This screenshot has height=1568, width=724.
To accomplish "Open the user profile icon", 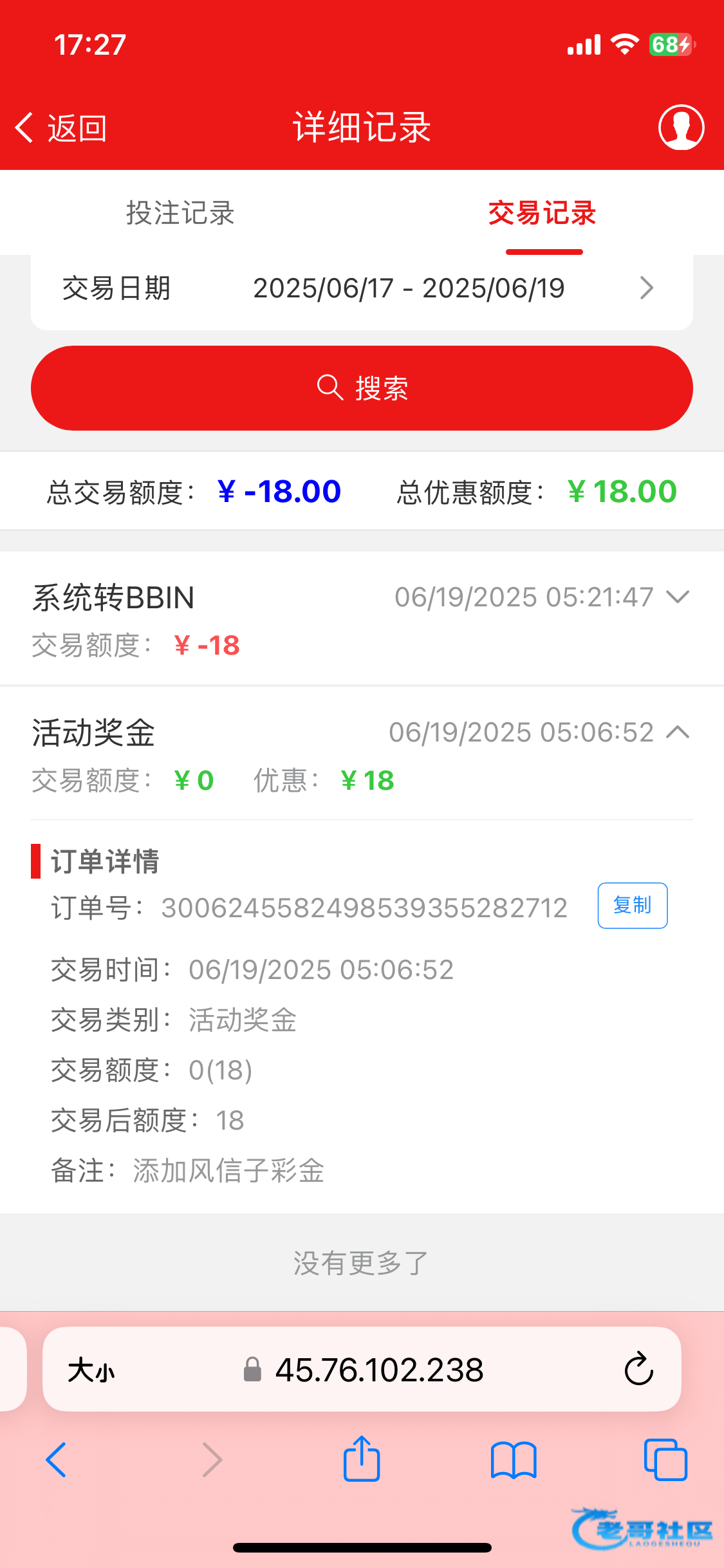I will [x=681, y=127].
